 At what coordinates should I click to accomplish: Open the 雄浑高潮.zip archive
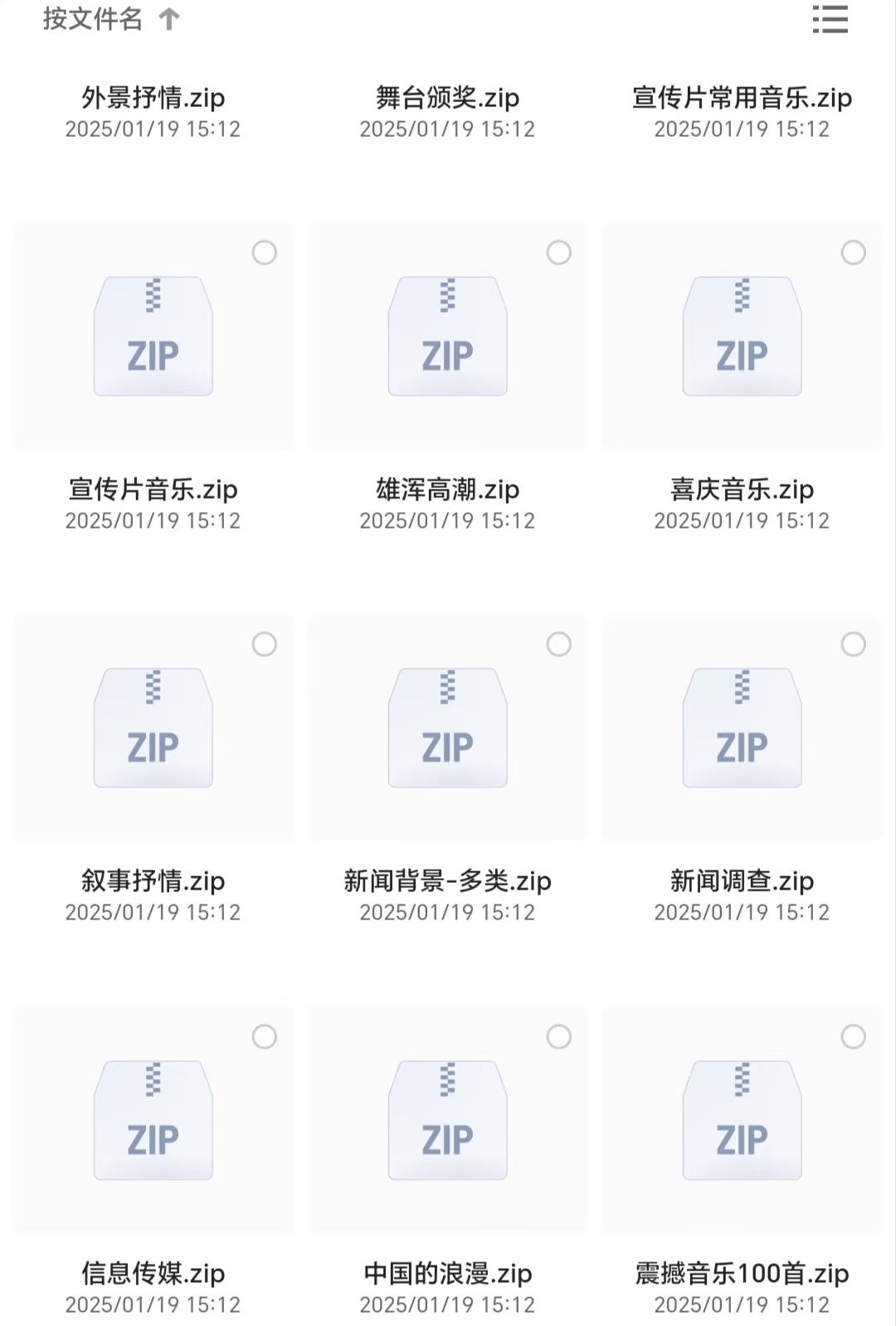pos(447,337)
